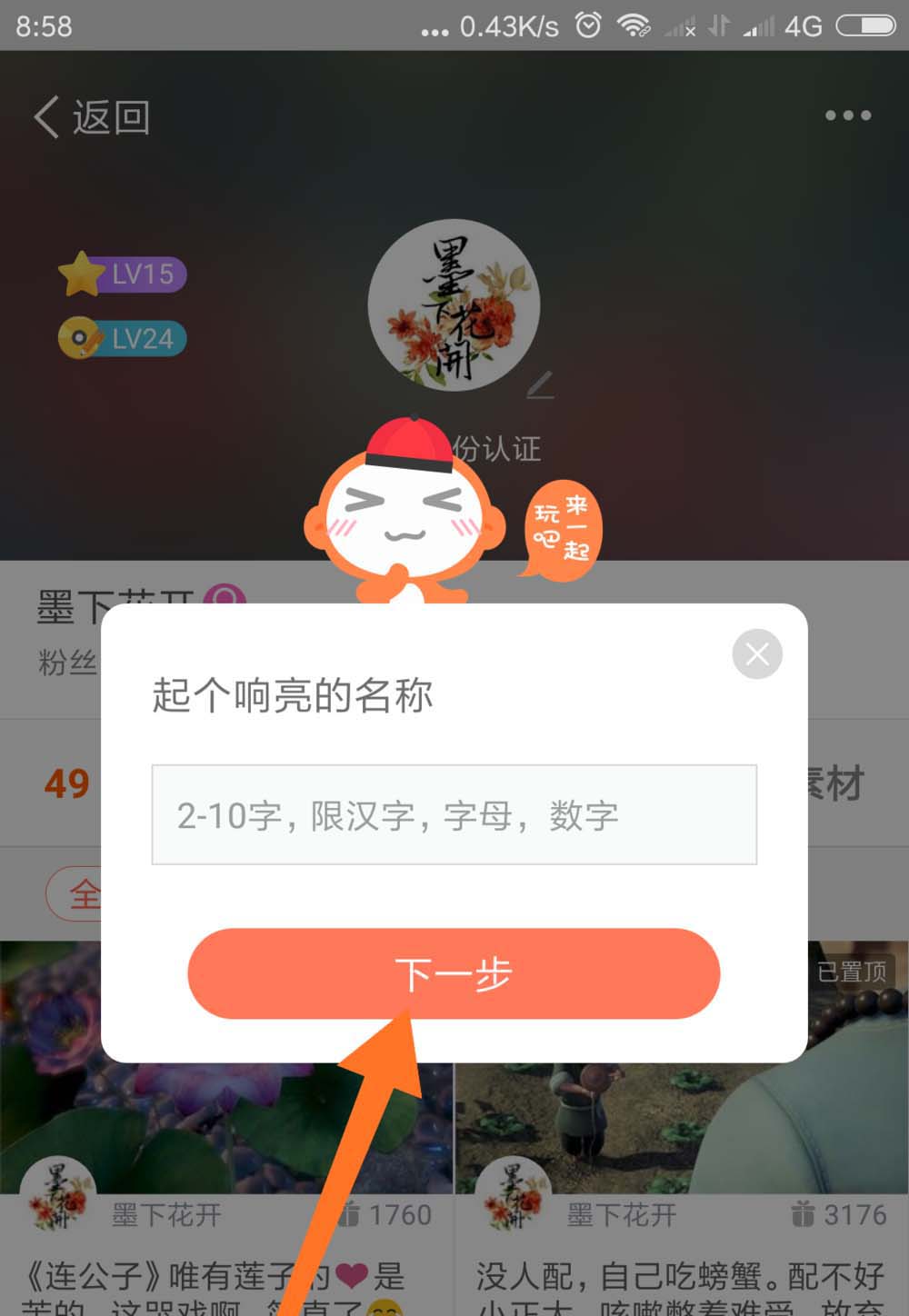The image size is (909, 1316).
Task: Open the 没人配，自己吃螃蟹 post
Action: 680,1276
